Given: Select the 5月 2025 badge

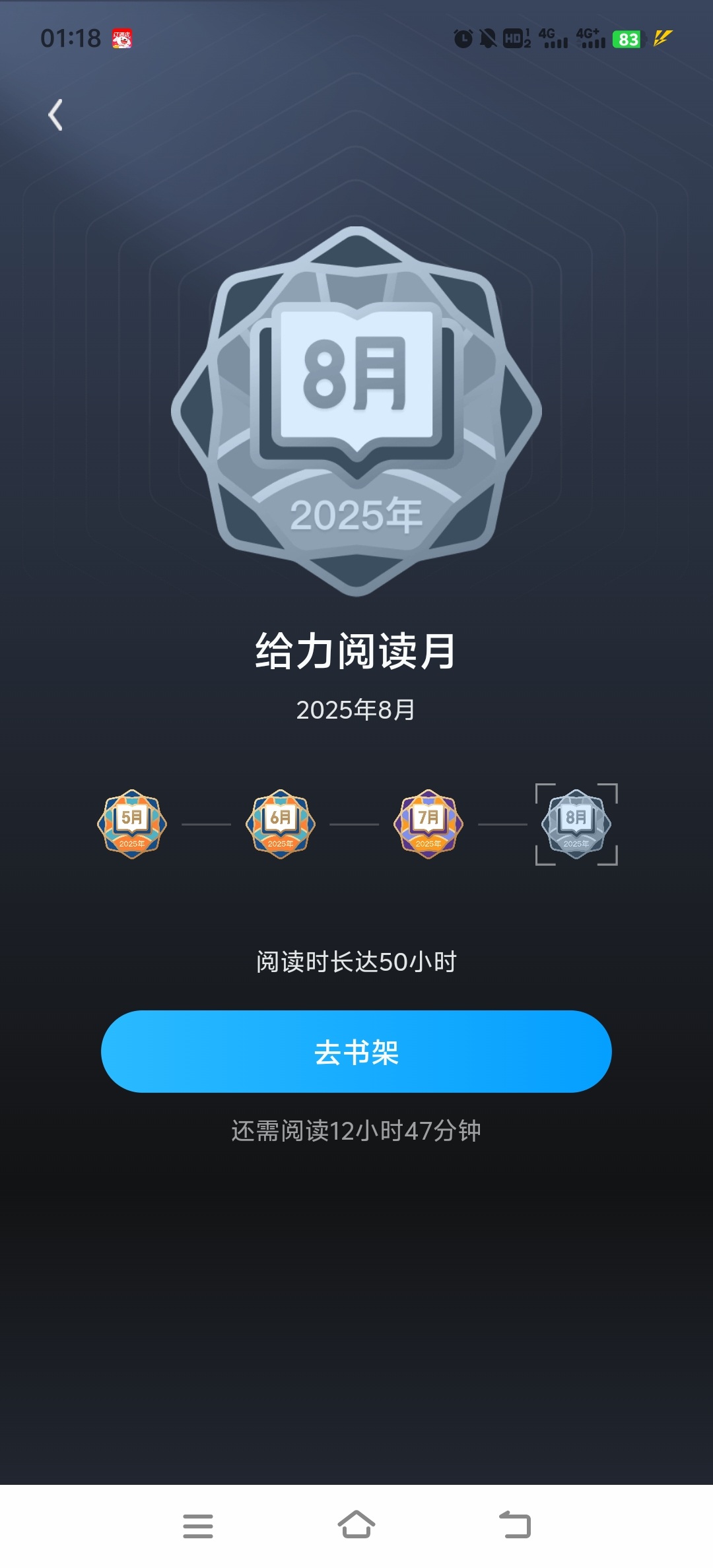Looking at the screenshot, I should click(x=132, y=824).
